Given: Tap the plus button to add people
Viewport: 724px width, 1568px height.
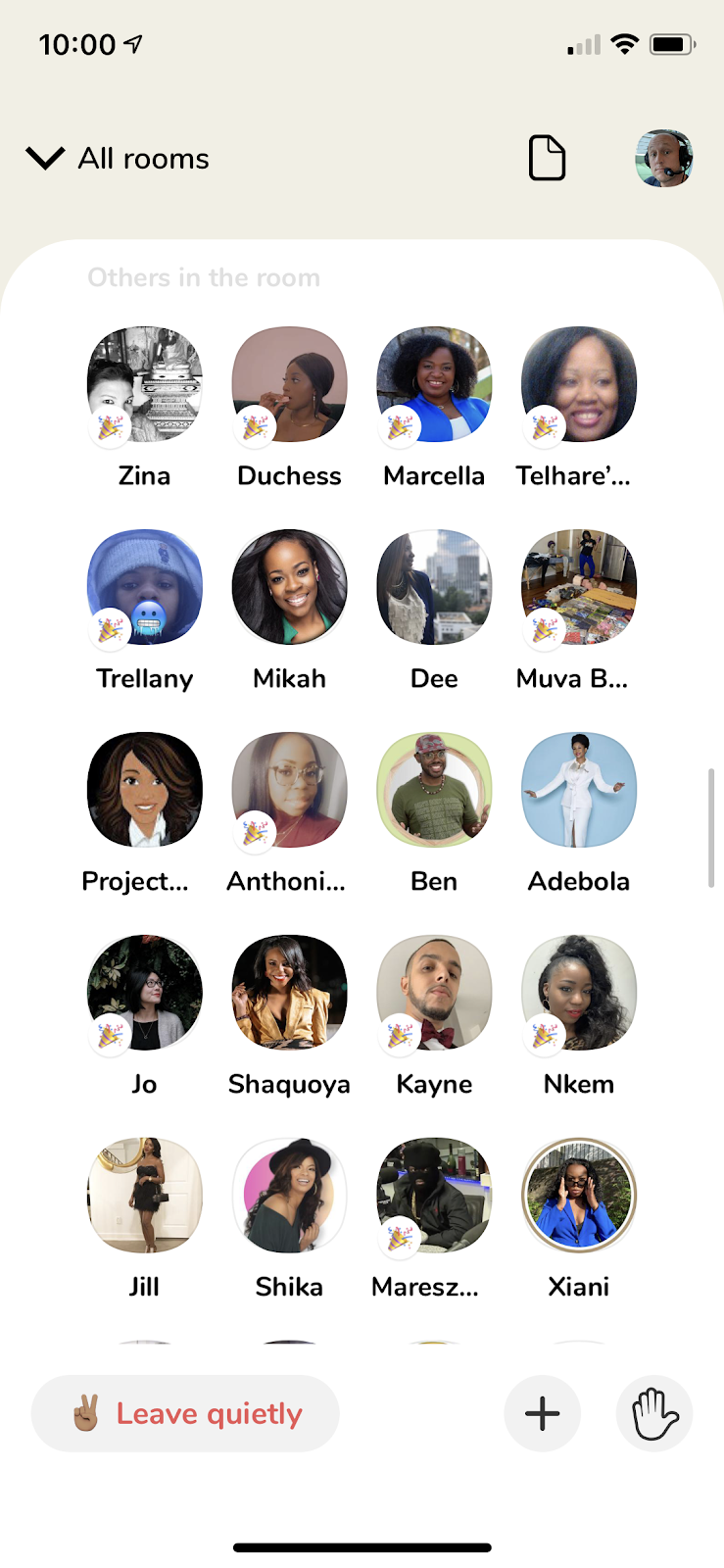Looking at the screenshot, I should click(x=542, y=1413).
